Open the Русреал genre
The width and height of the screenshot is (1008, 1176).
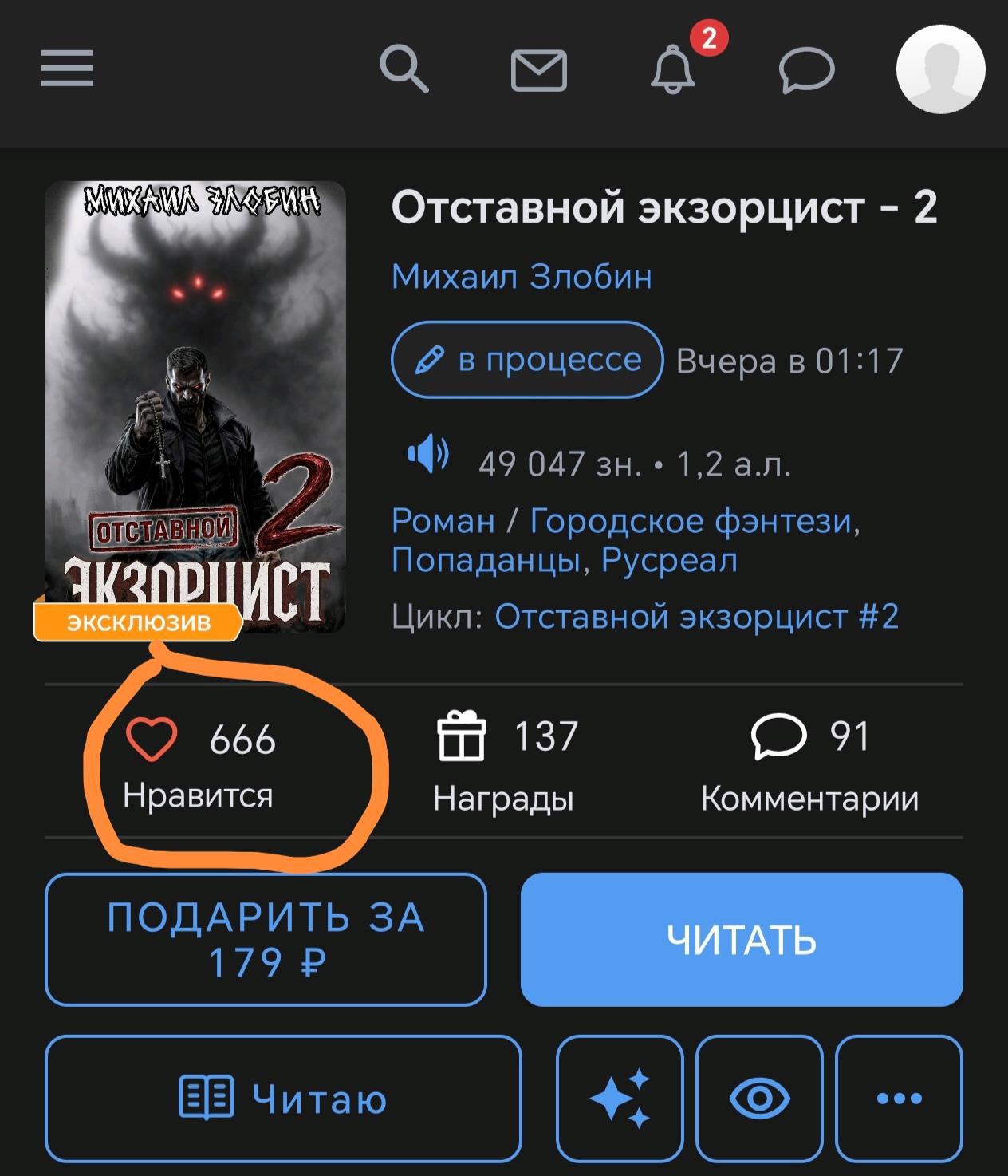[669, 560]
